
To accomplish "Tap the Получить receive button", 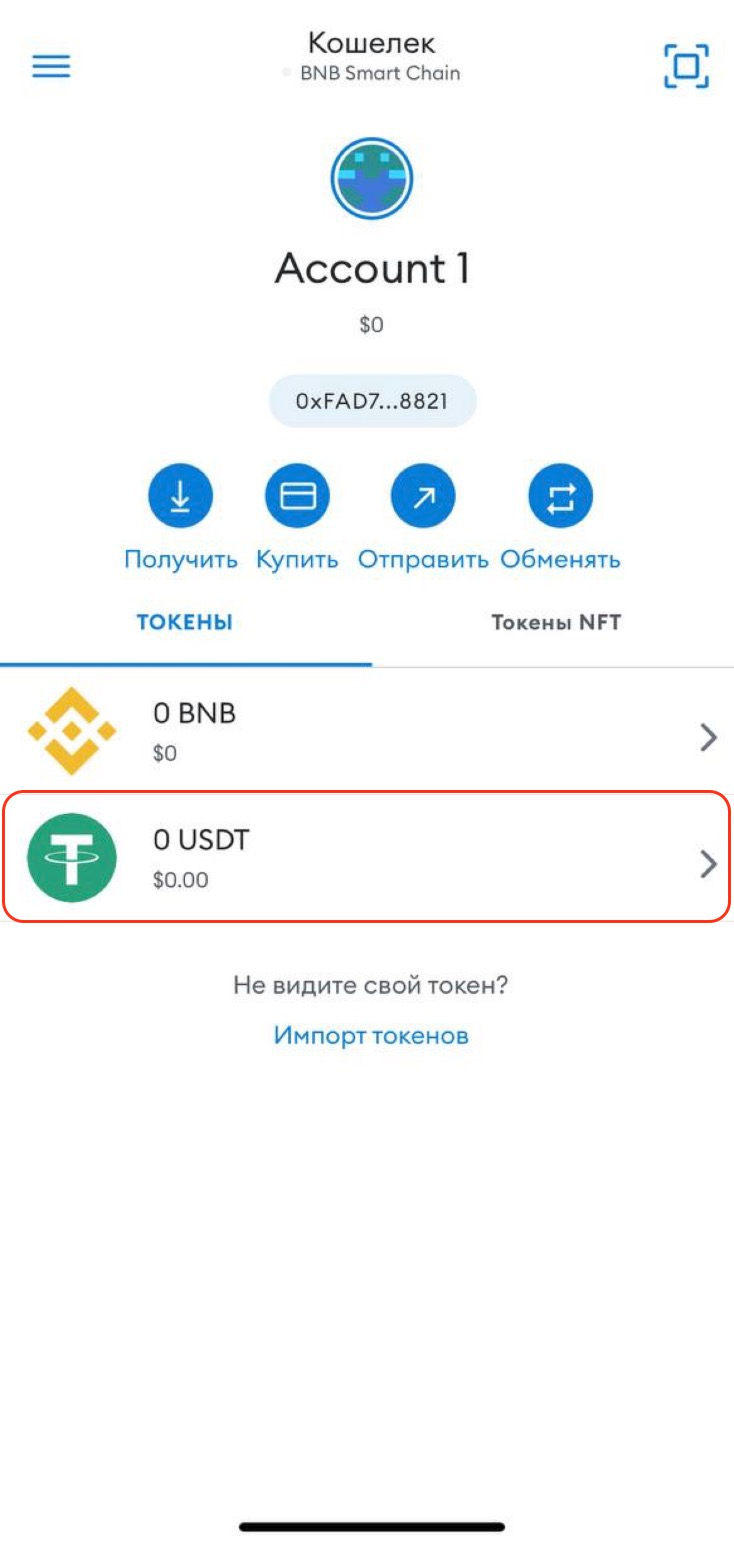I will (181, 497).
